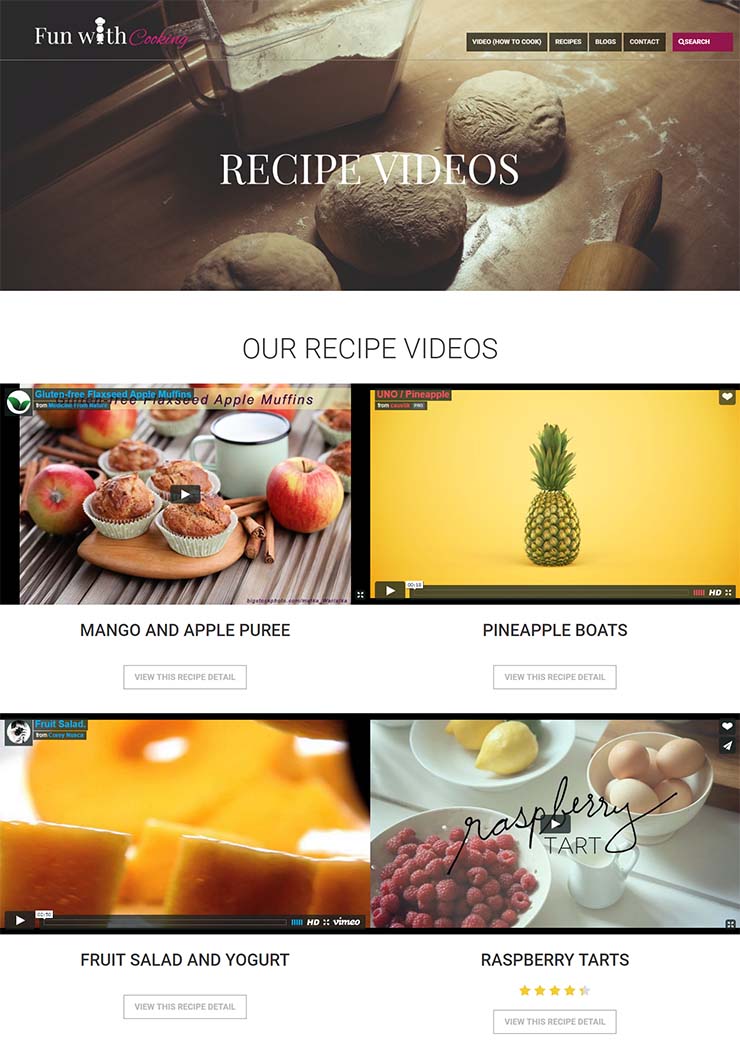Play the Raspberry Tart video
This screenshot has height=1056, width=740.
555,823
